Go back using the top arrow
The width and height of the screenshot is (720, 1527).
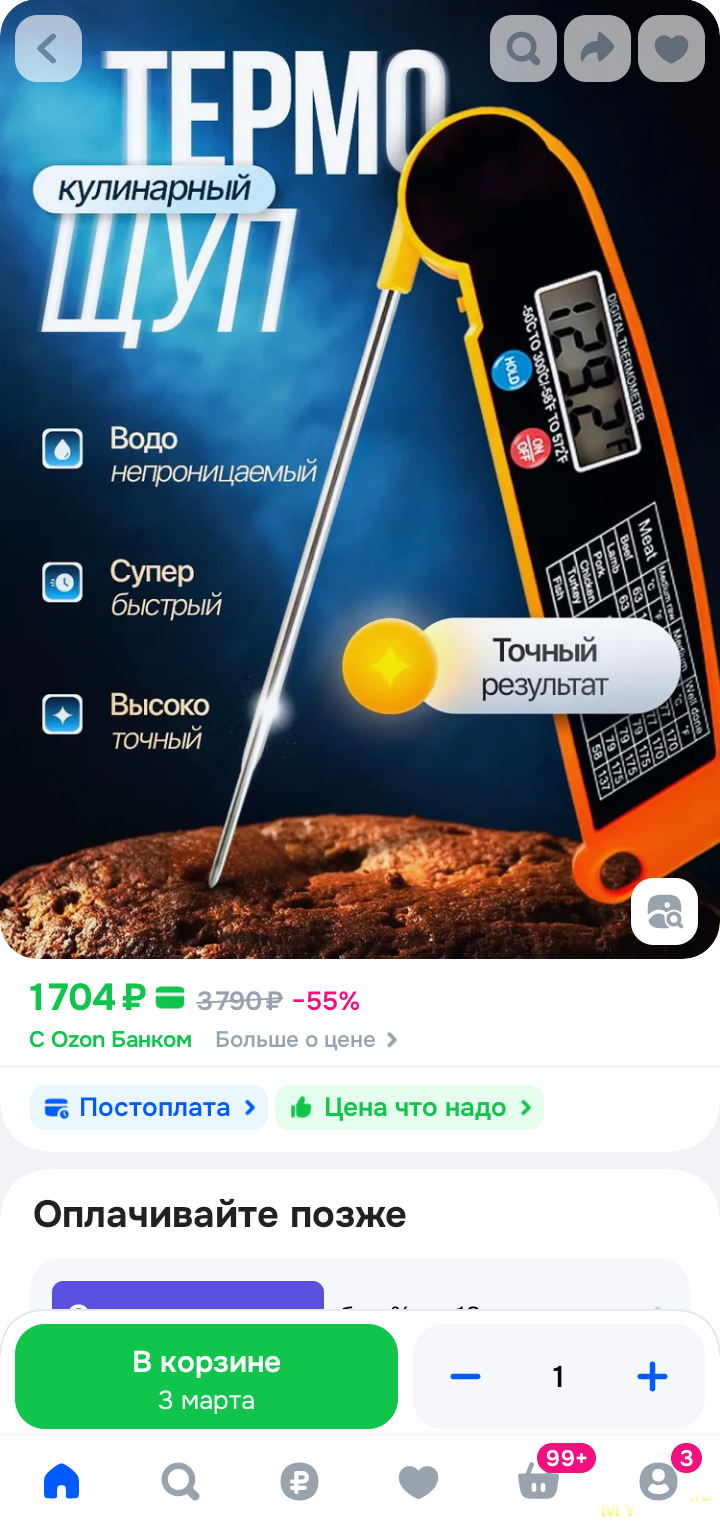pos(48,48)
